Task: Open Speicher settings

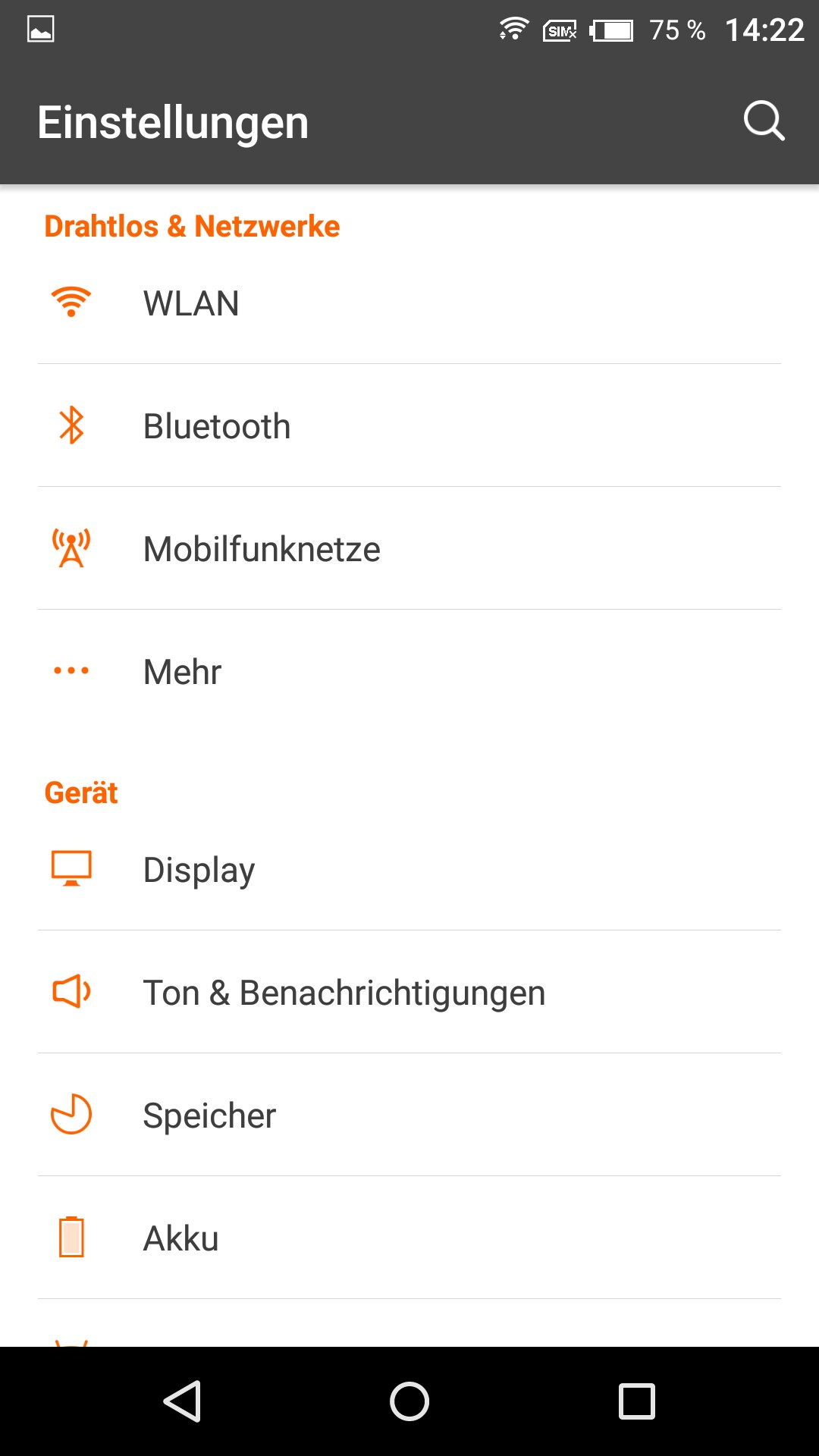Action: coord(409,1116)
